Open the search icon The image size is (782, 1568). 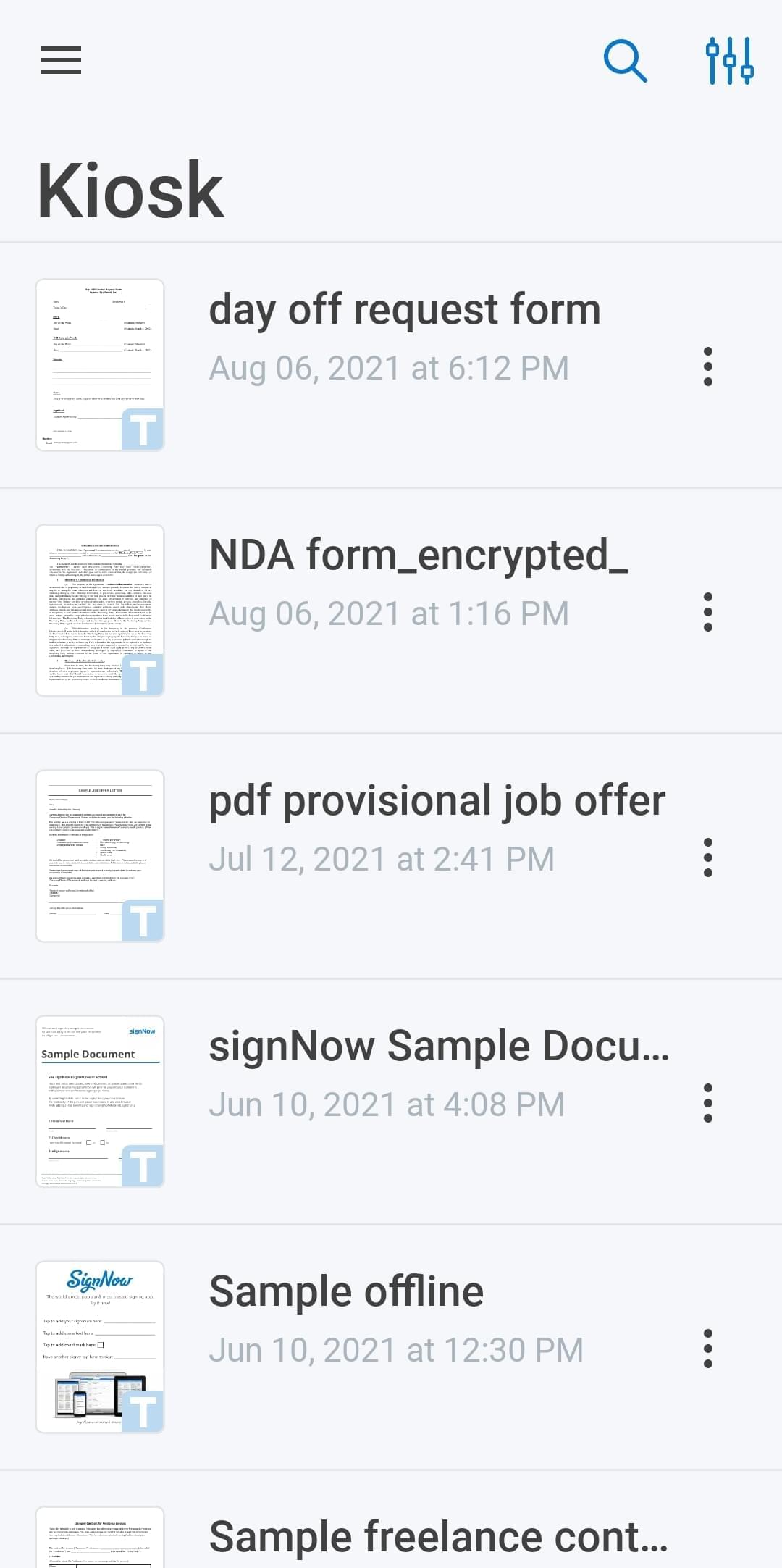tap(625, 61)
